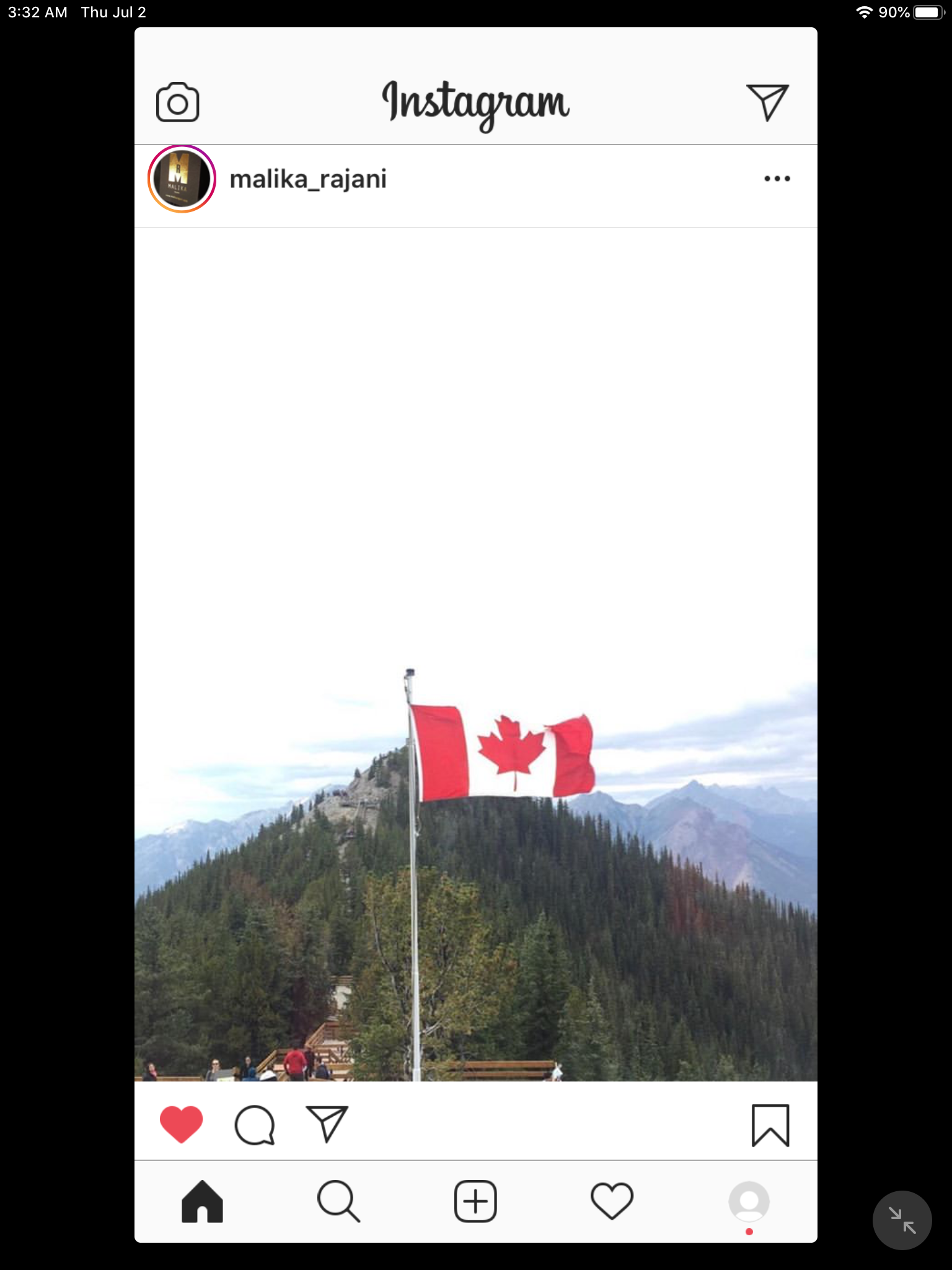Go to the Home feed tab

tap(202, 1201)
